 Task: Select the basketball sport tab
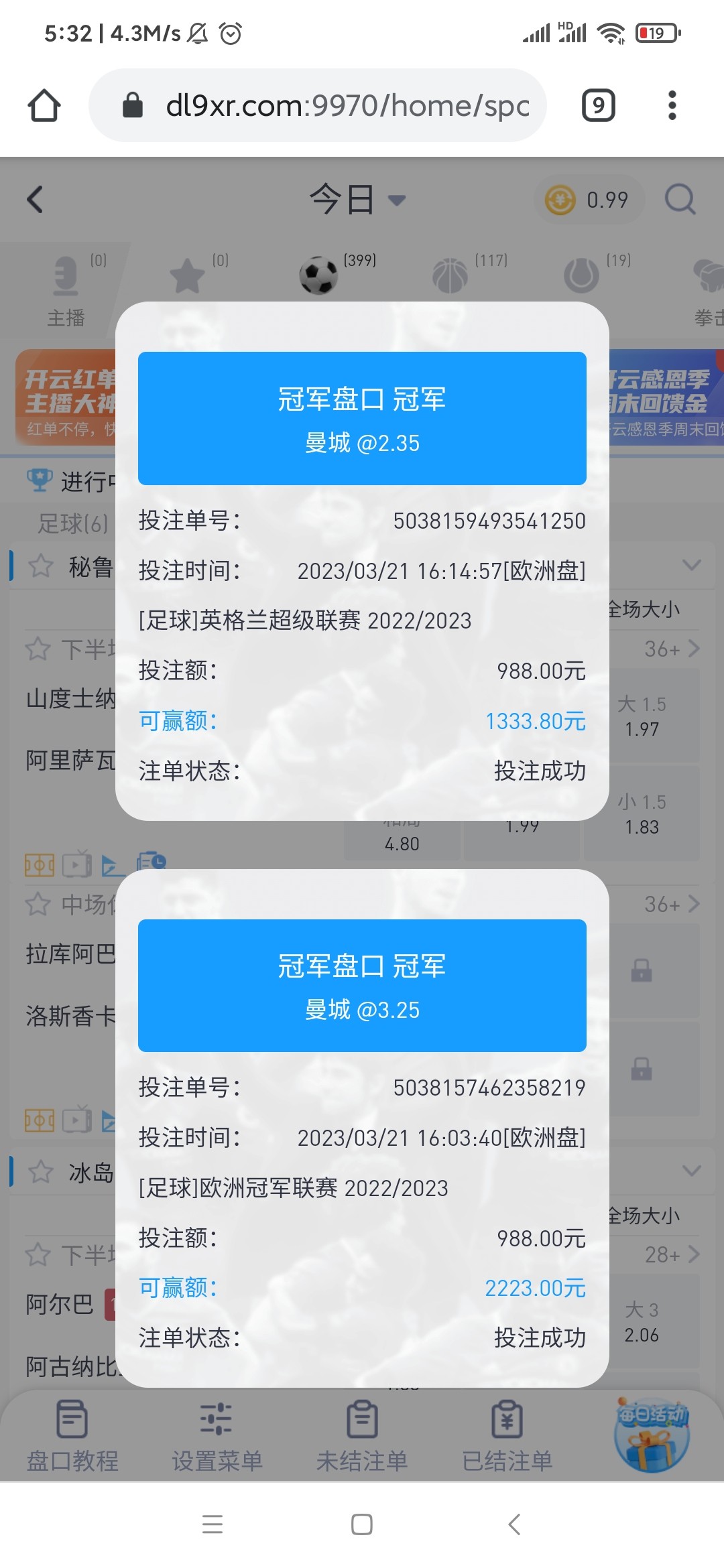click(x=450, y=275)
